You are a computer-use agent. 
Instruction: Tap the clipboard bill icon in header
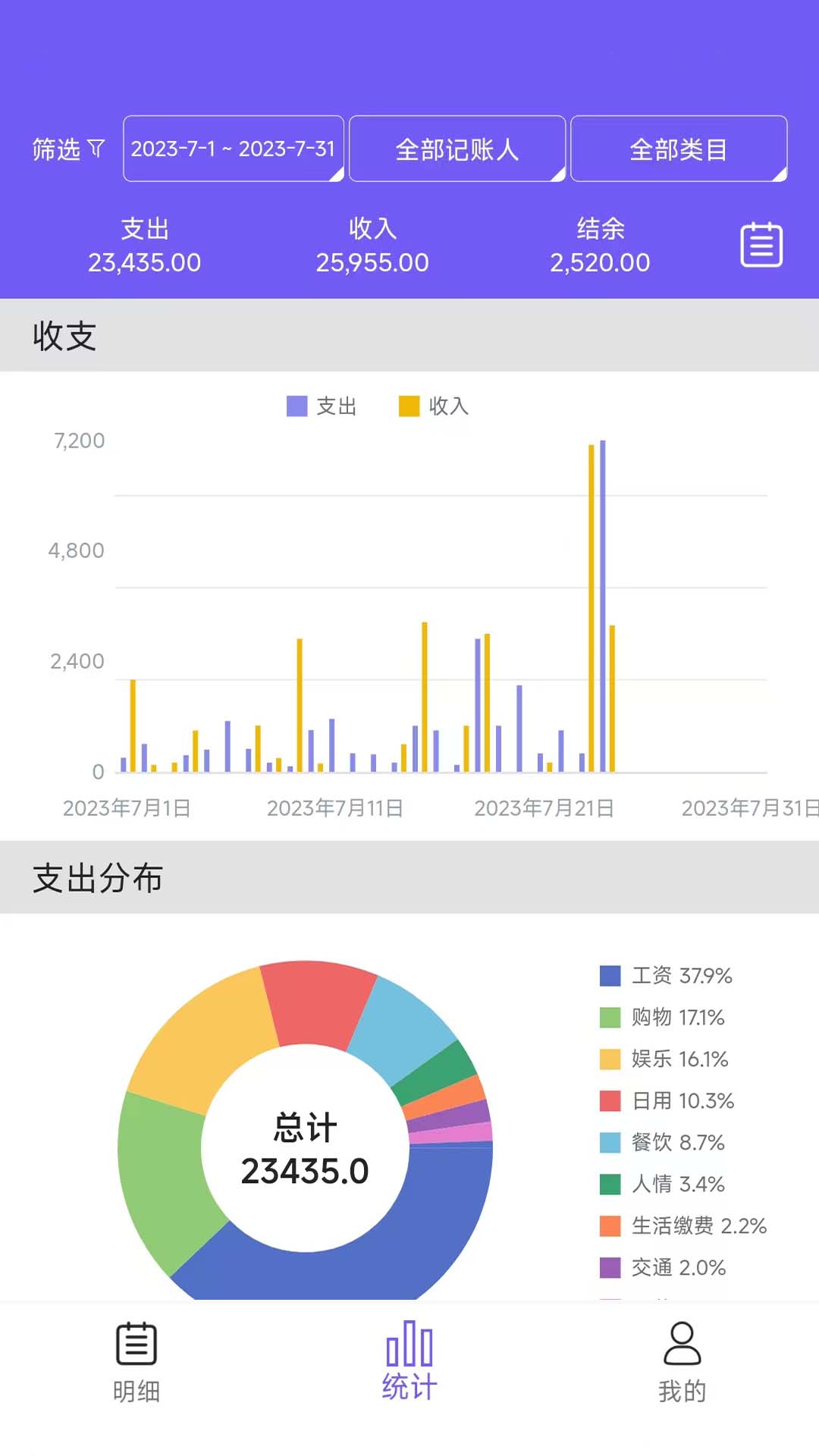coord(762,244)
